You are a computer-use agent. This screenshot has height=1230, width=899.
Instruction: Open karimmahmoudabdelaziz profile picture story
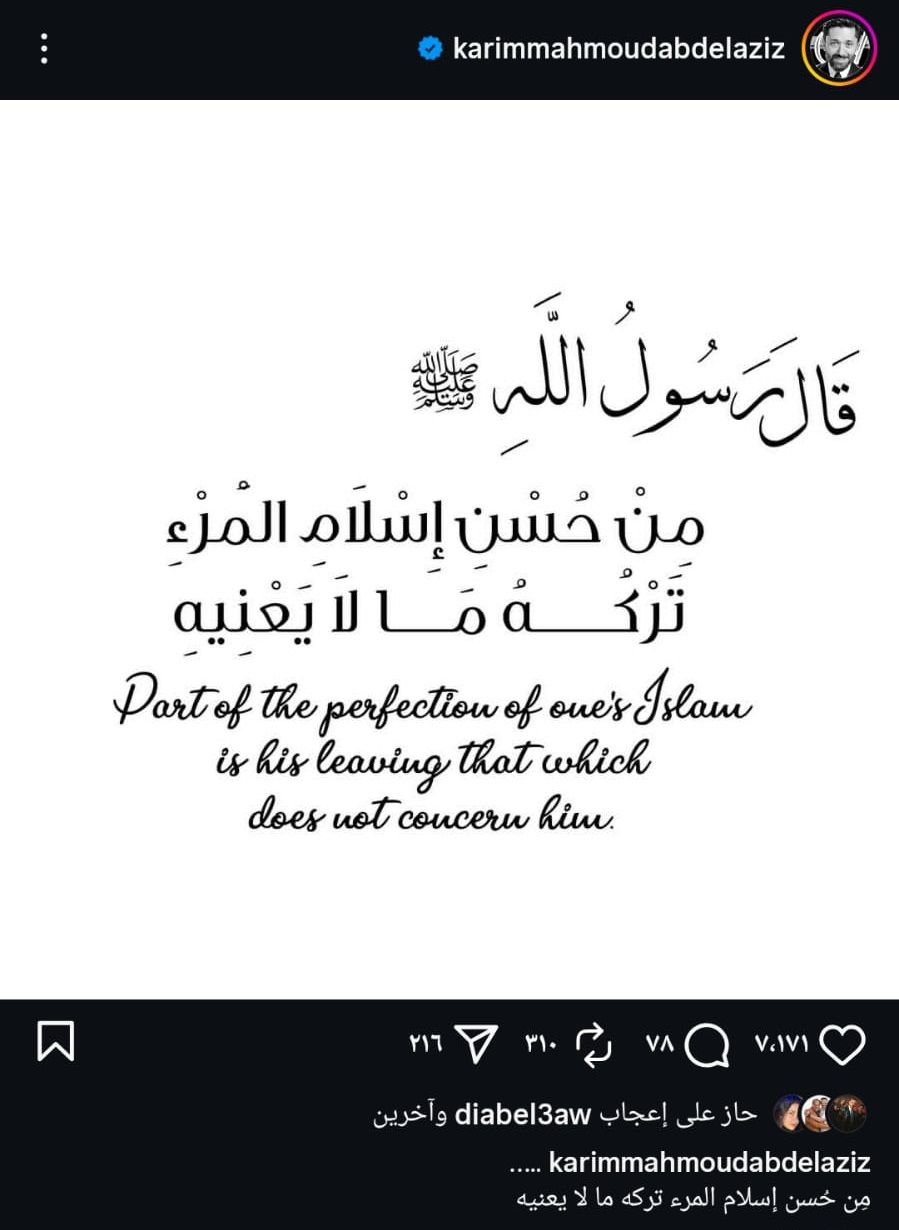838,48
